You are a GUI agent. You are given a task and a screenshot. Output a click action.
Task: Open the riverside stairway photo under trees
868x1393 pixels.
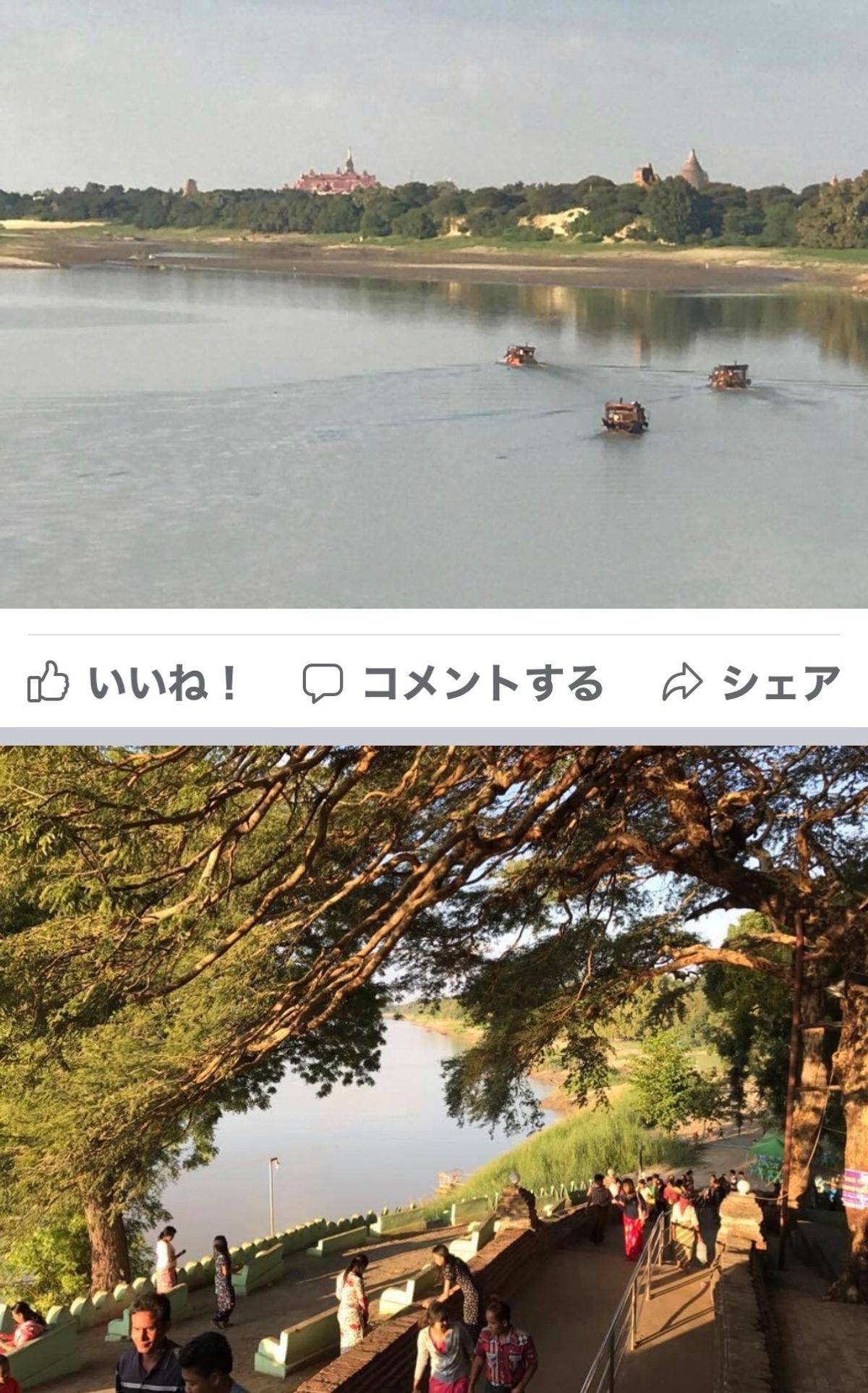[434, 1070]
